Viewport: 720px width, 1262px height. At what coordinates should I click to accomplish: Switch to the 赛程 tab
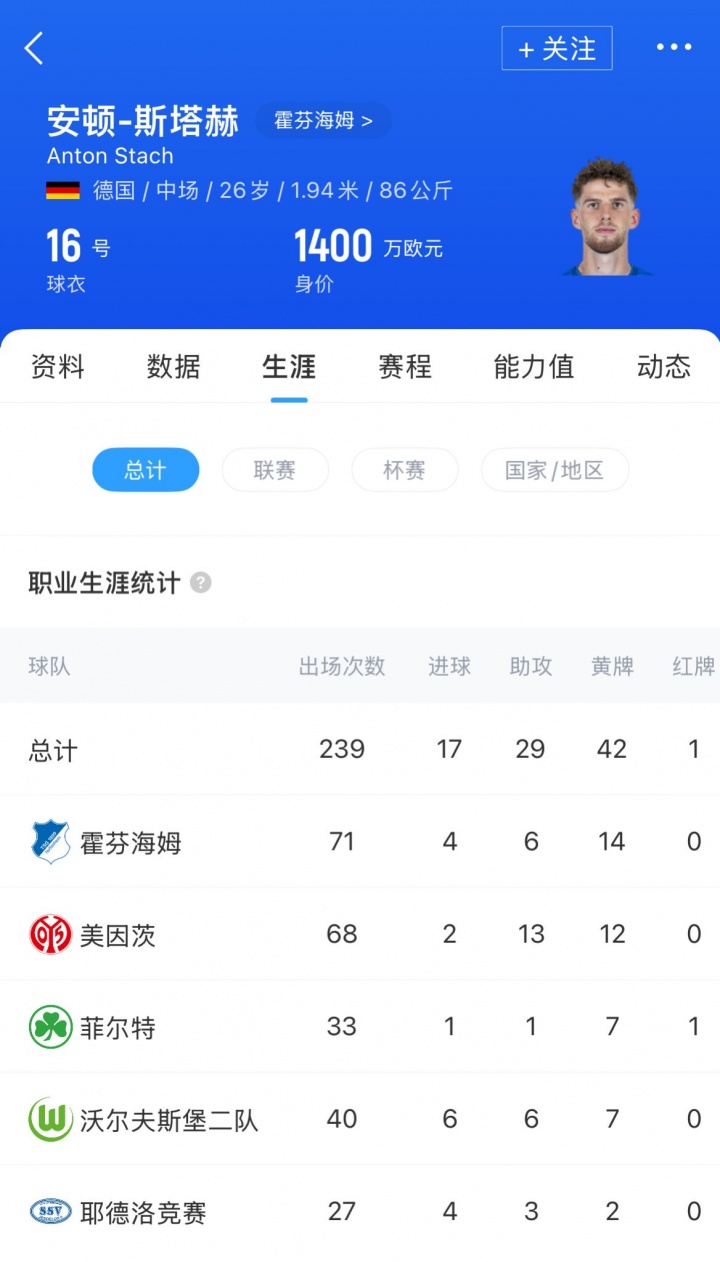click(x=405, y=367)
